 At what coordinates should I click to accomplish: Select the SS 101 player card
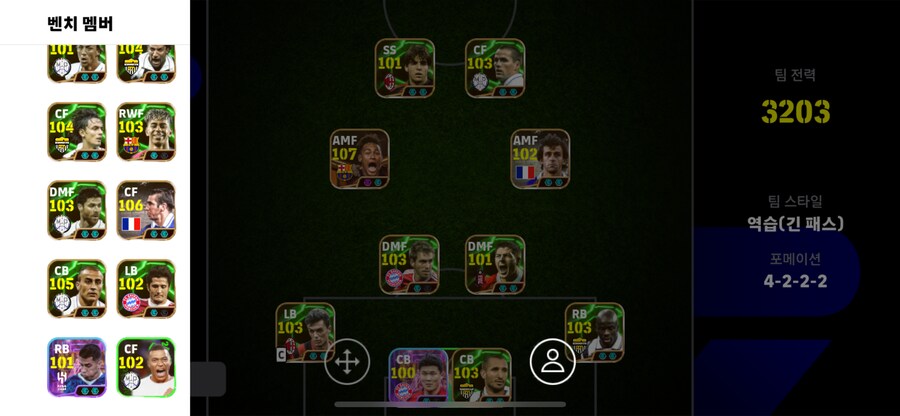click(x=405, y=68)
